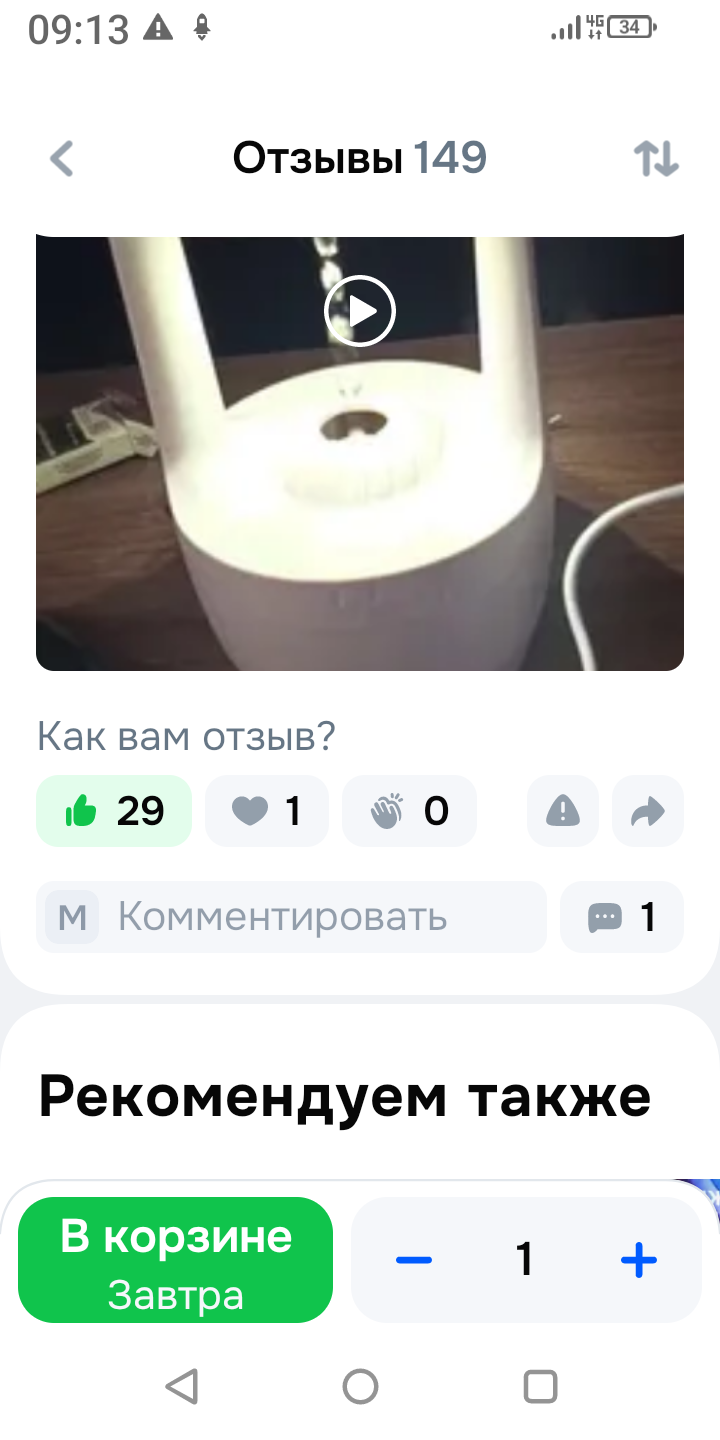This screenshot has height=1440, width=720.
Task: Decrease the item quantity with minus
Action: click(x=413, y=1260)
